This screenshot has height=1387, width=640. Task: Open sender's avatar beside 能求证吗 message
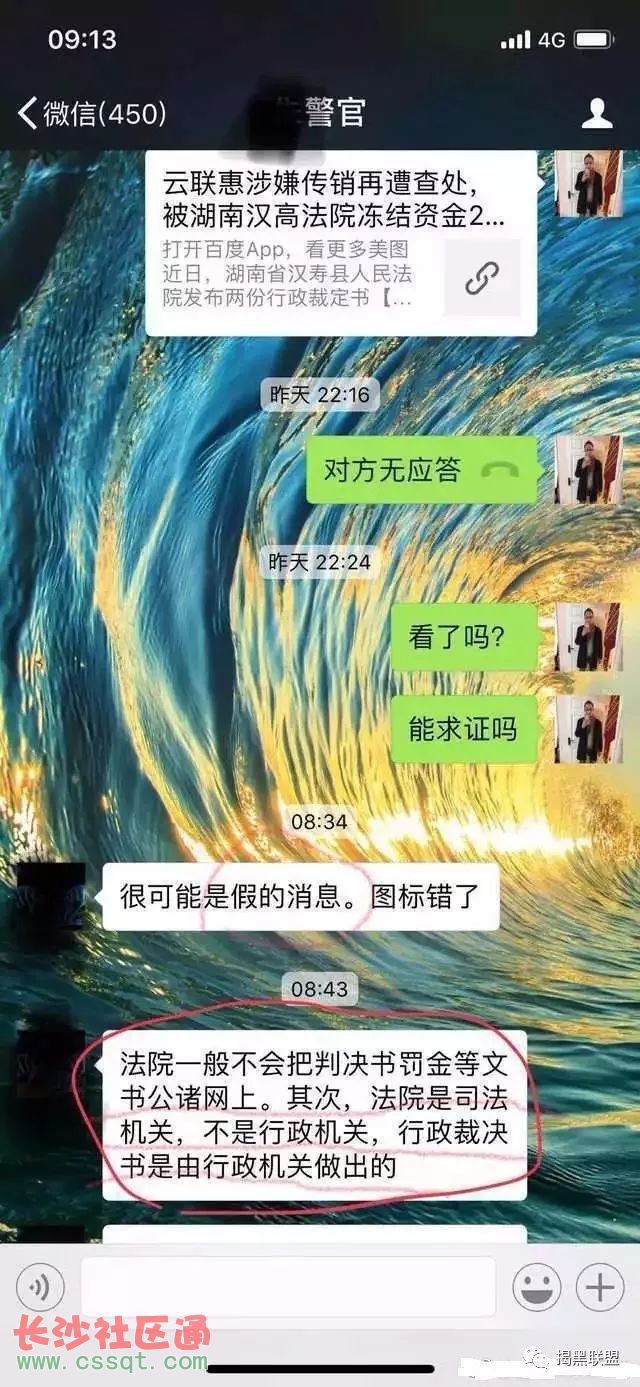(x=589, y=729)
